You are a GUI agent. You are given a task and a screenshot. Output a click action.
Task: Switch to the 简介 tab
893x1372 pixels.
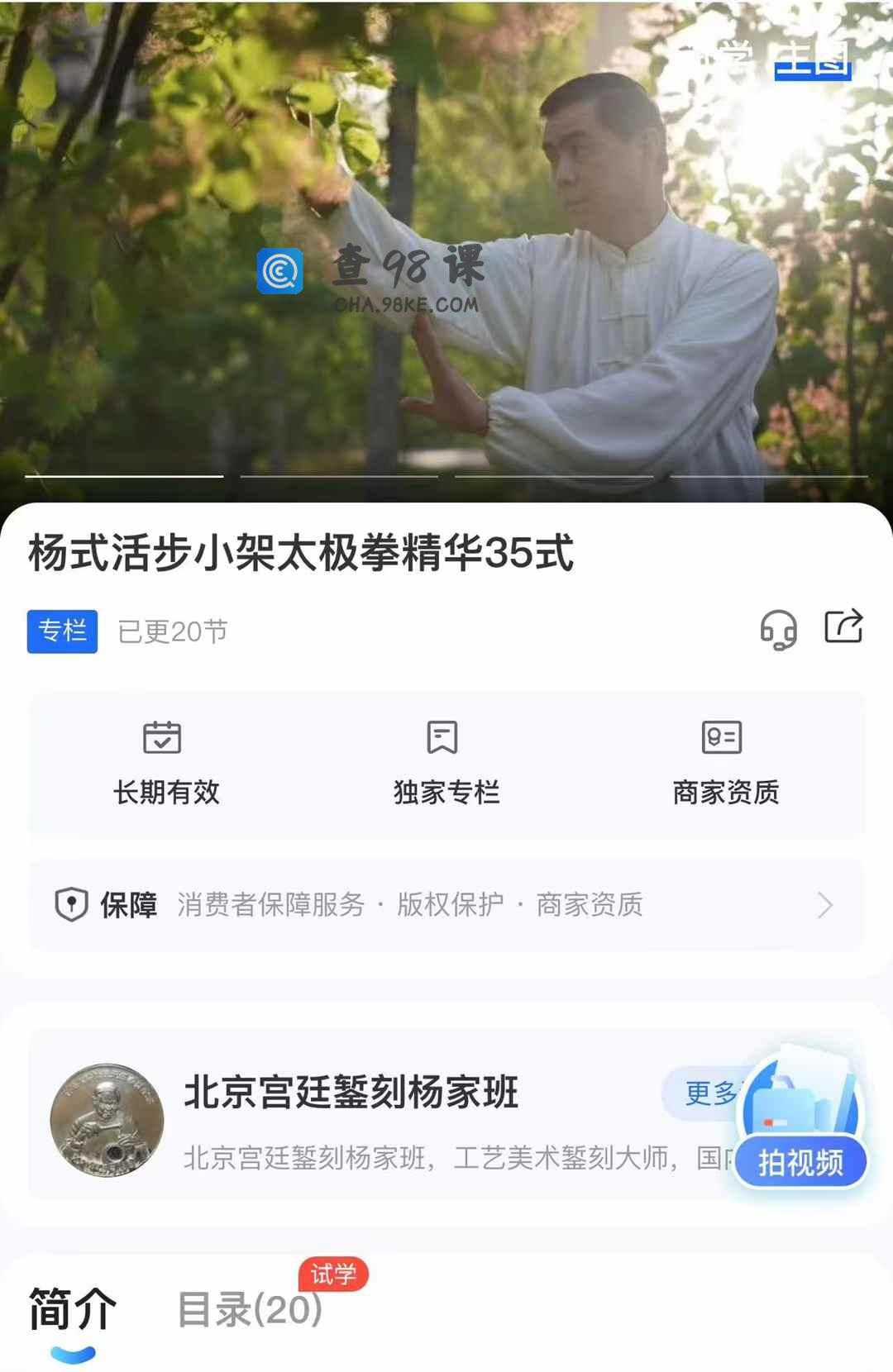73,1310
